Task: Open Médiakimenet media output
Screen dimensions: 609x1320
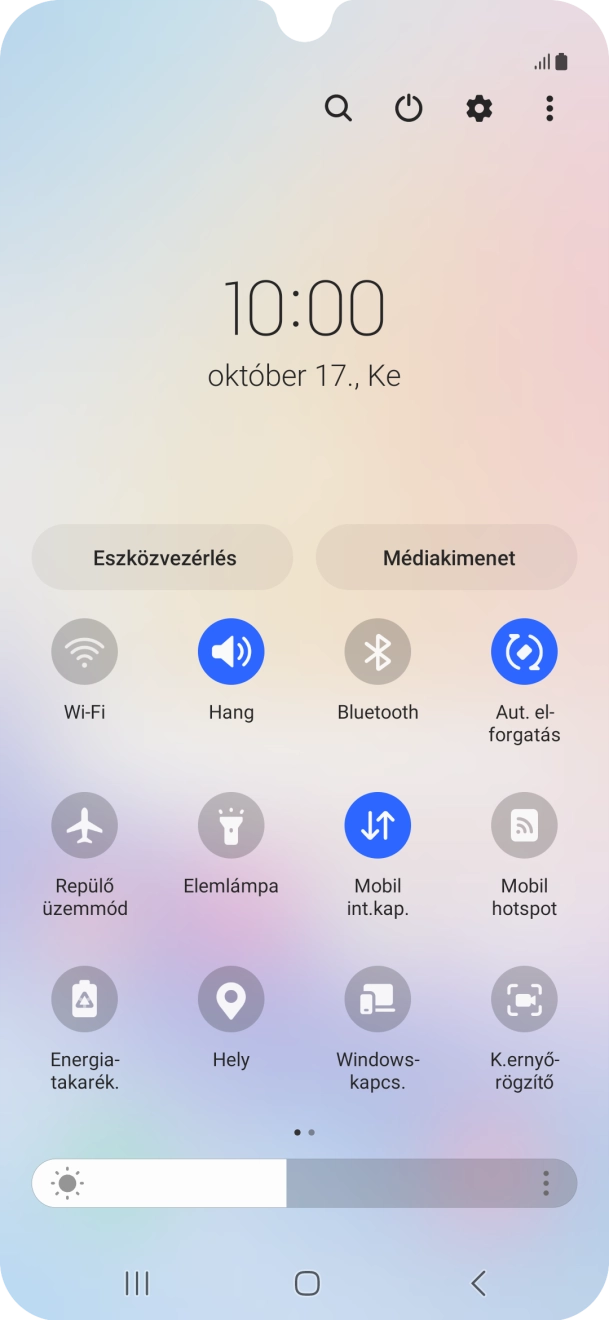Action: click(447, 557)
